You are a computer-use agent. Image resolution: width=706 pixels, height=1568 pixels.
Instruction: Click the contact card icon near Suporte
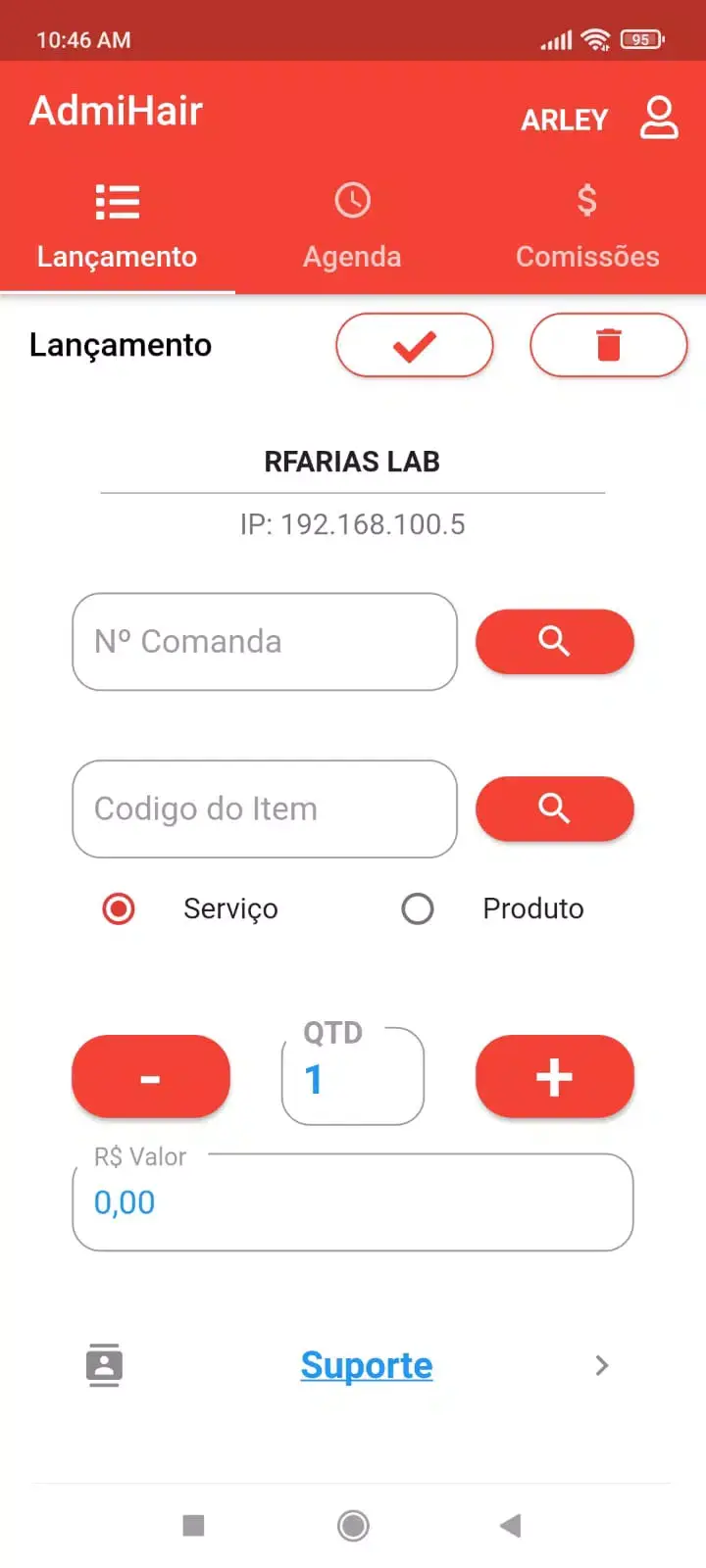(104, 1364)
